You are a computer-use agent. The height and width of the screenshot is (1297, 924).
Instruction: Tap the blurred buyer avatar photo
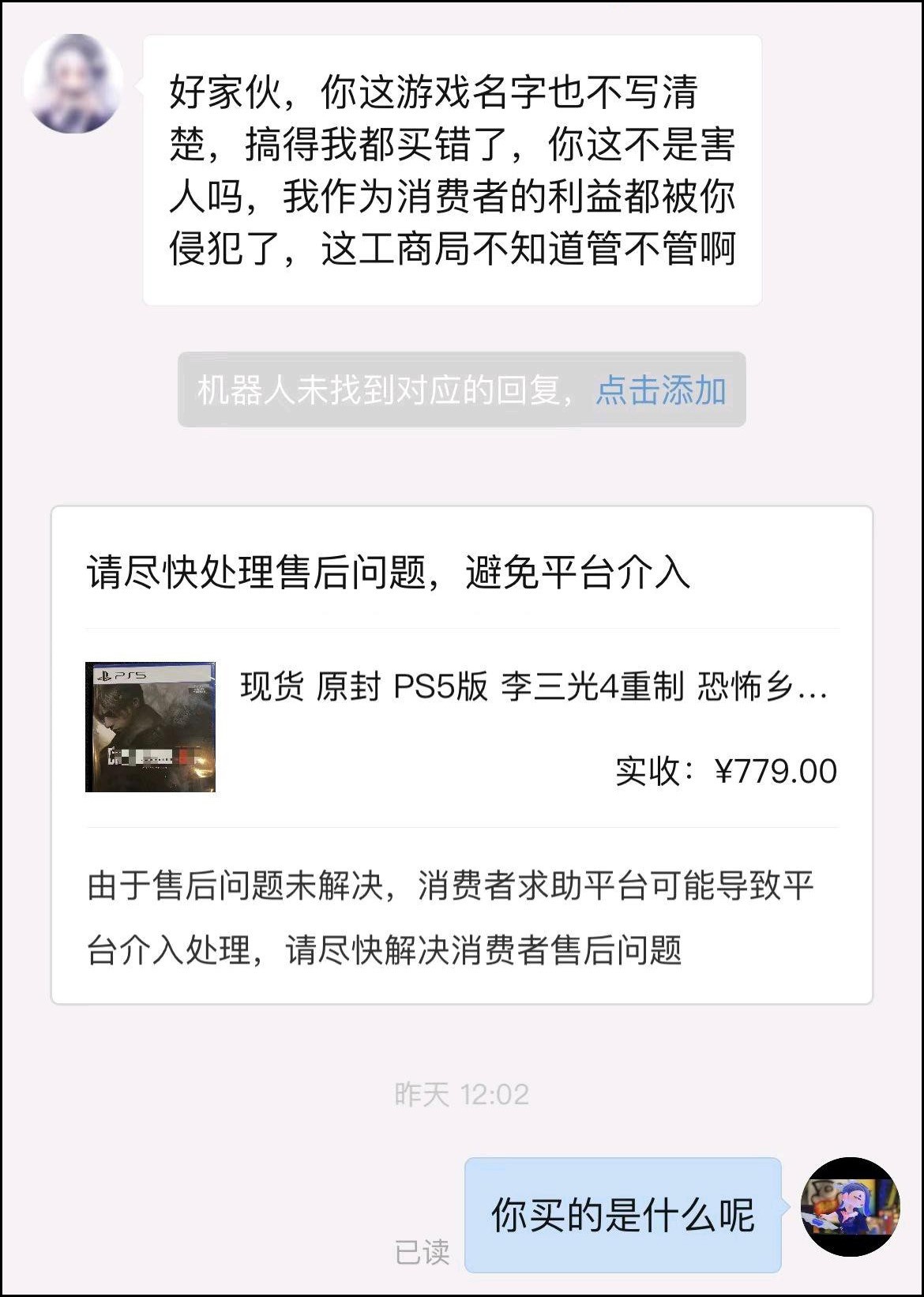75,83
